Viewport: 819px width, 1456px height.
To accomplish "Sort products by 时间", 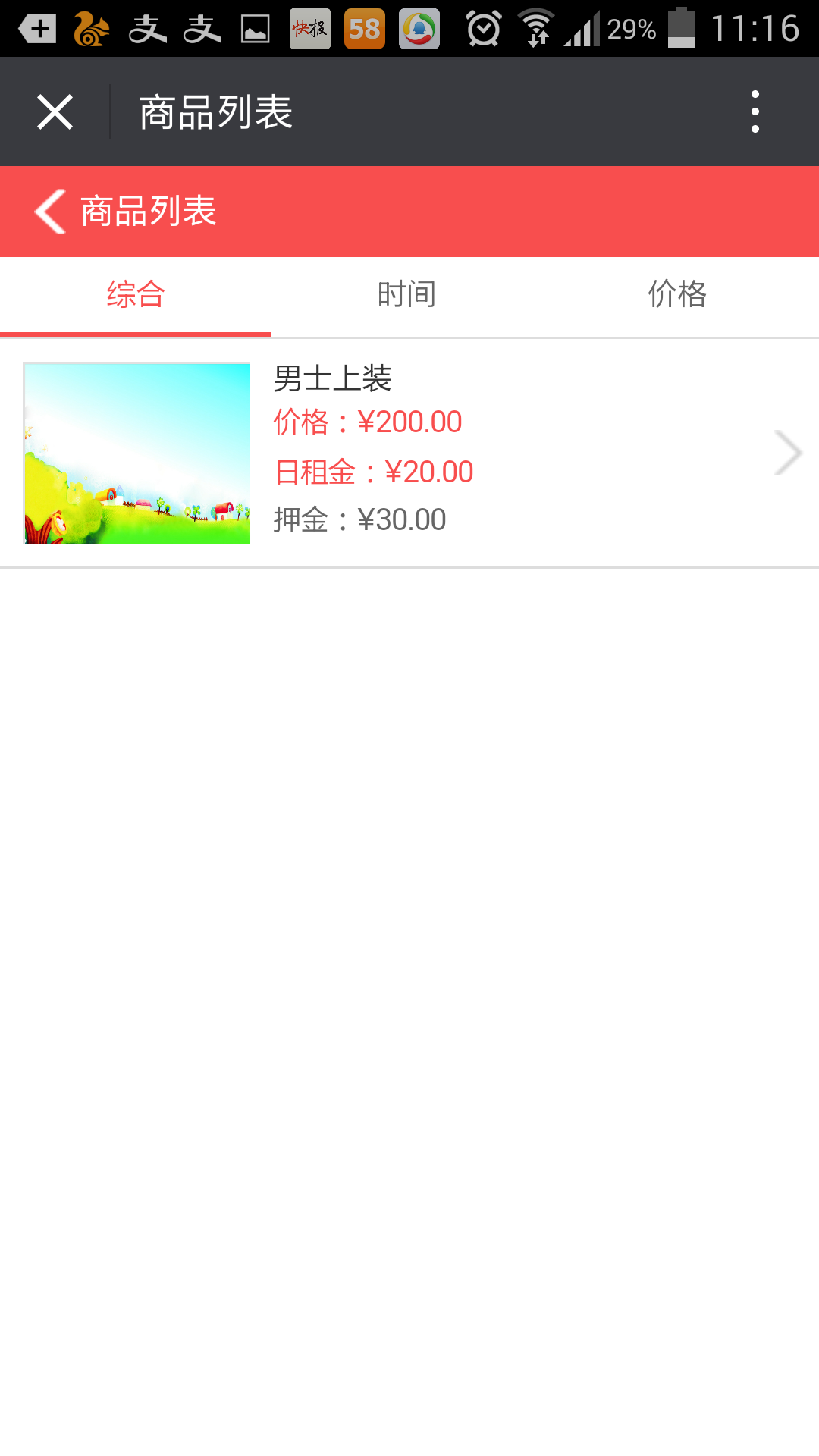I will [407, 294].
